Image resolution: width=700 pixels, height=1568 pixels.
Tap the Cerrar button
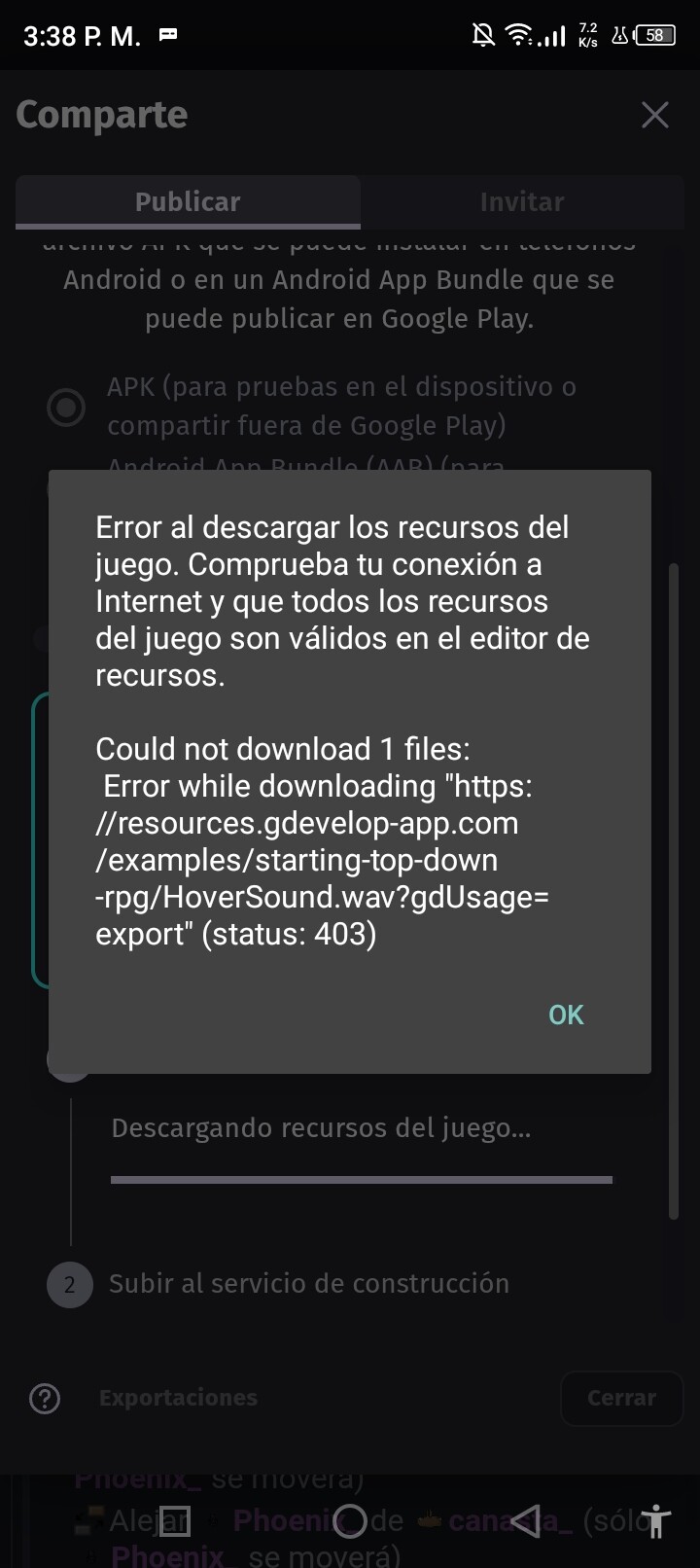[x=621, y=1398]
